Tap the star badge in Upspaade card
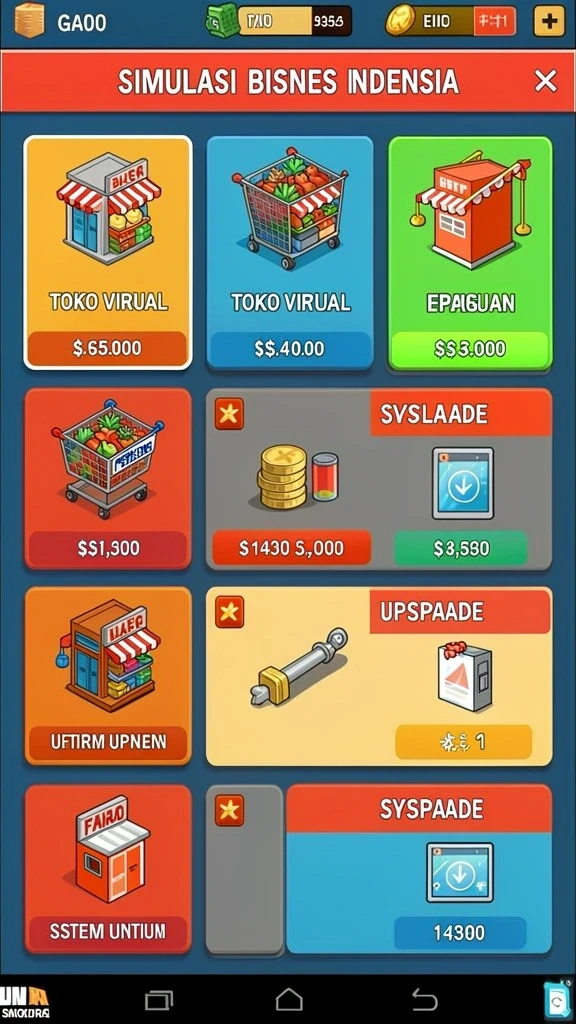 pyautogui.click(x=229, y=612)
